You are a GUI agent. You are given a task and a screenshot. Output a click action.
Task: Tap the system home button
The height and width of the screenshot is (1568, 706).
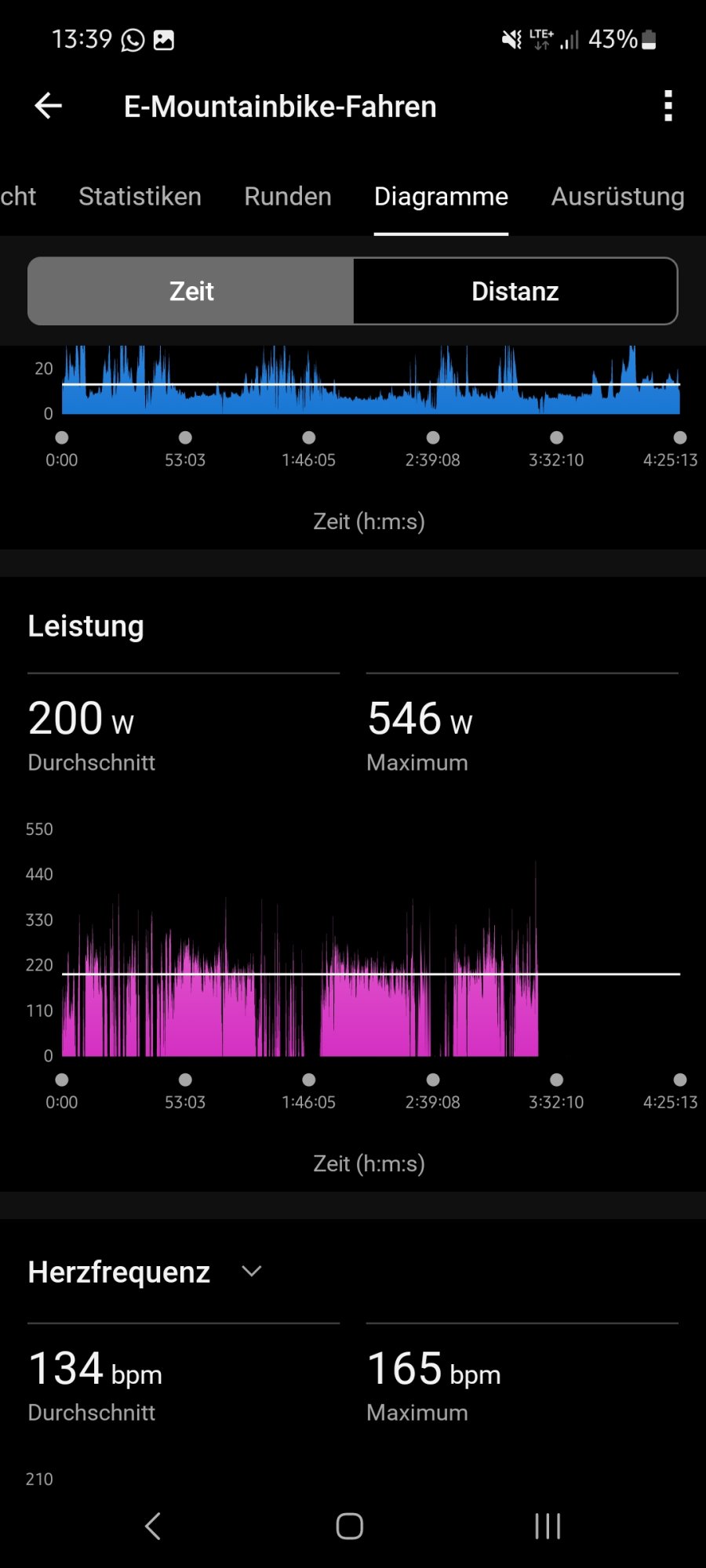pyautogui.click(x=350, y=1526)
